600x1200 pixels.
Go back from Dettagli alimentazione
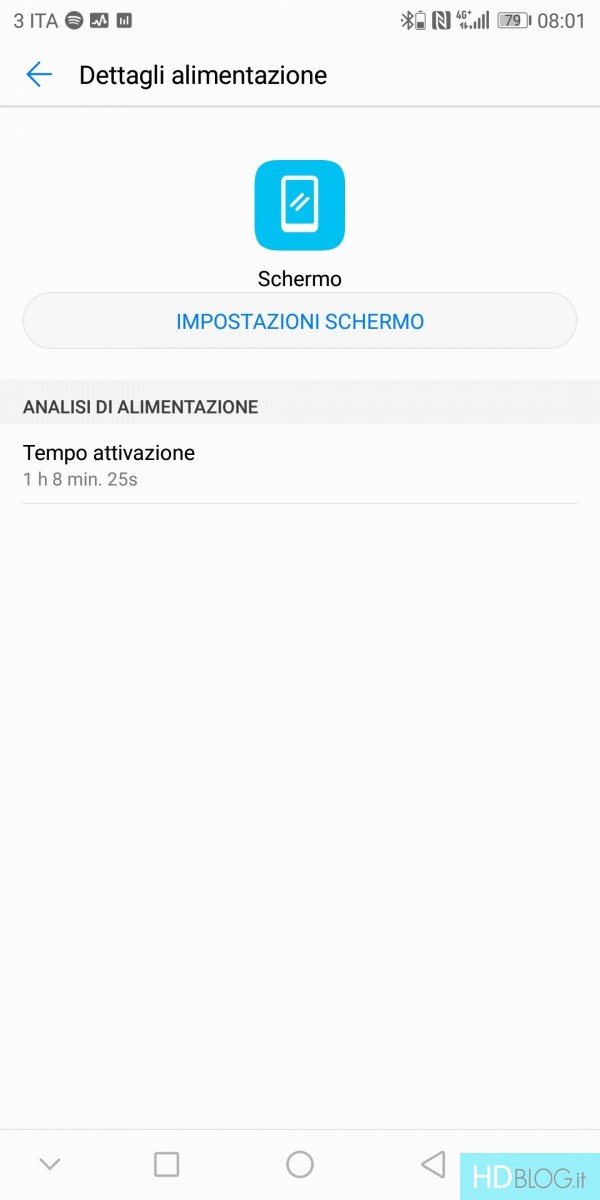(x=39, y=75)
